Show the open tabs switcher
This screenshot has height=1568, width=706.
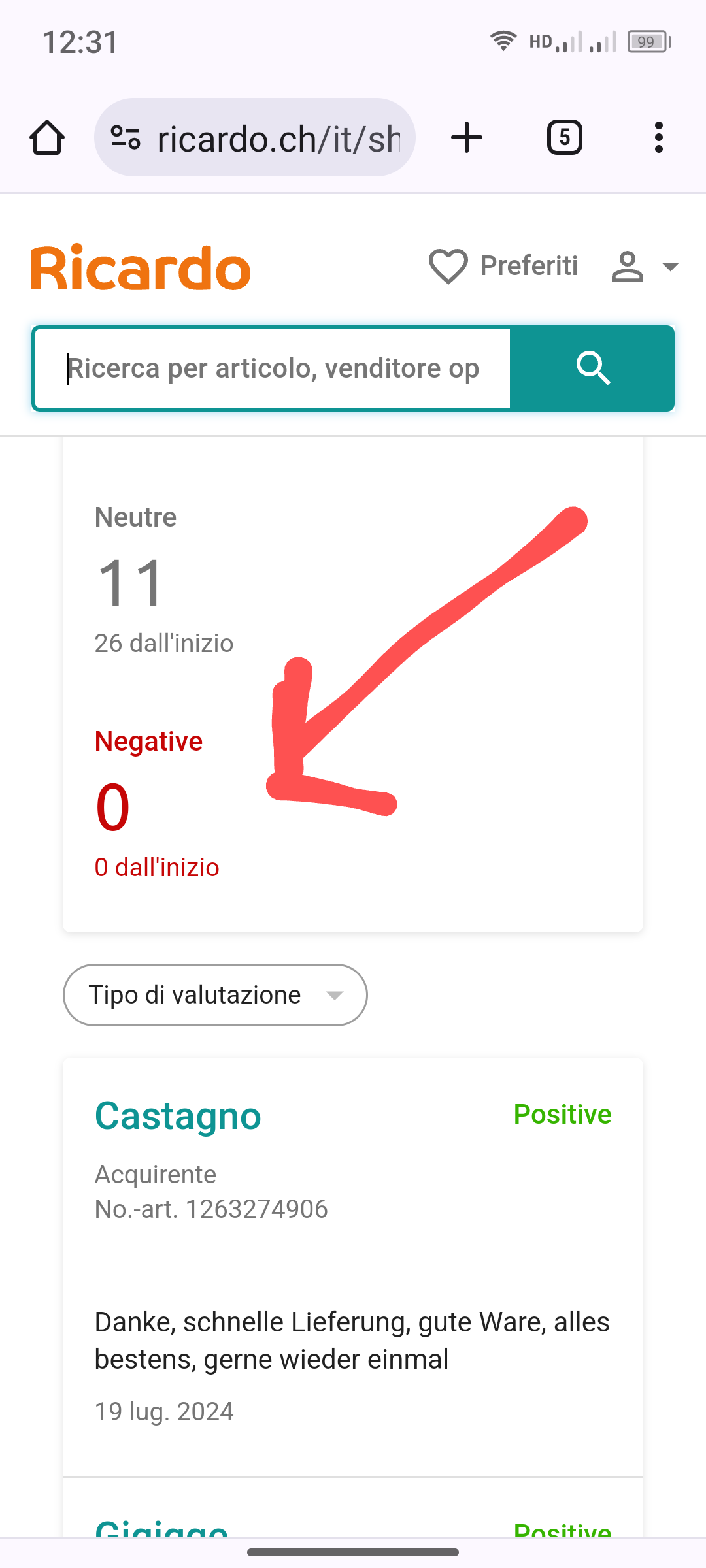pos(564,138)
